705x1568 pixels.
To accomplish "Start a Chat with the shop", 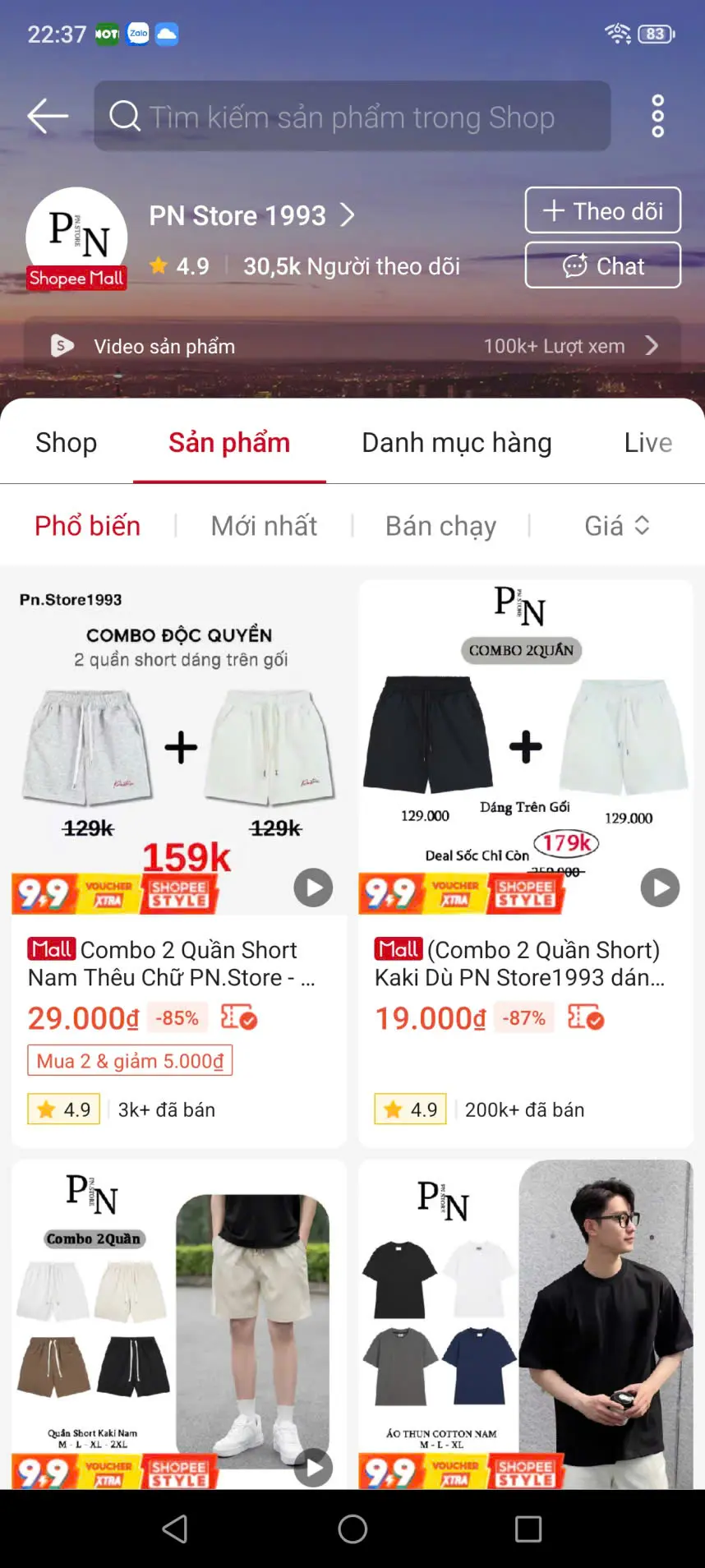I will click(x=602, y=265).
